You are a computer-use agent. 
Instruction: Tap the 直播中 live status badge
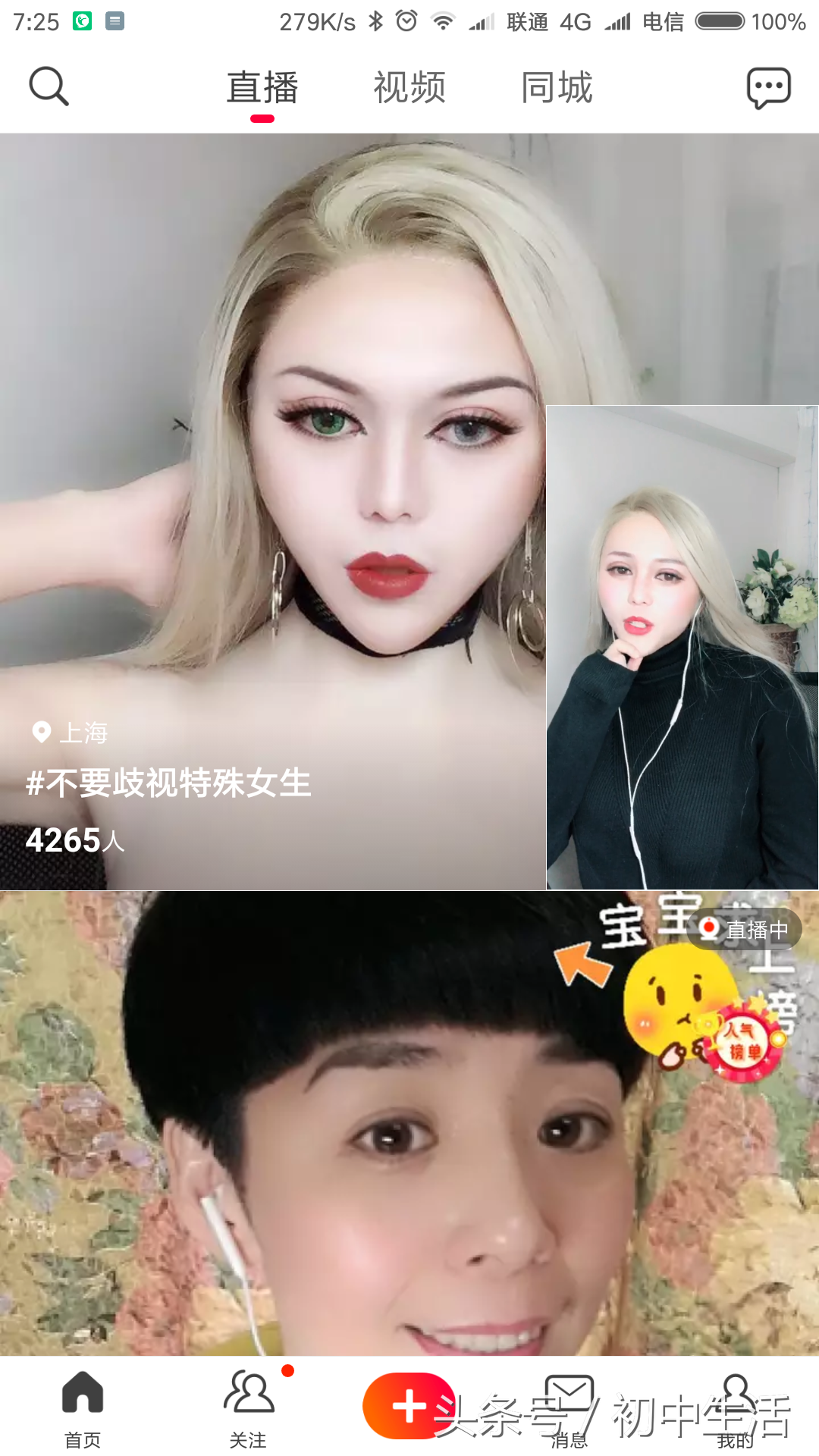pos(747,928)
